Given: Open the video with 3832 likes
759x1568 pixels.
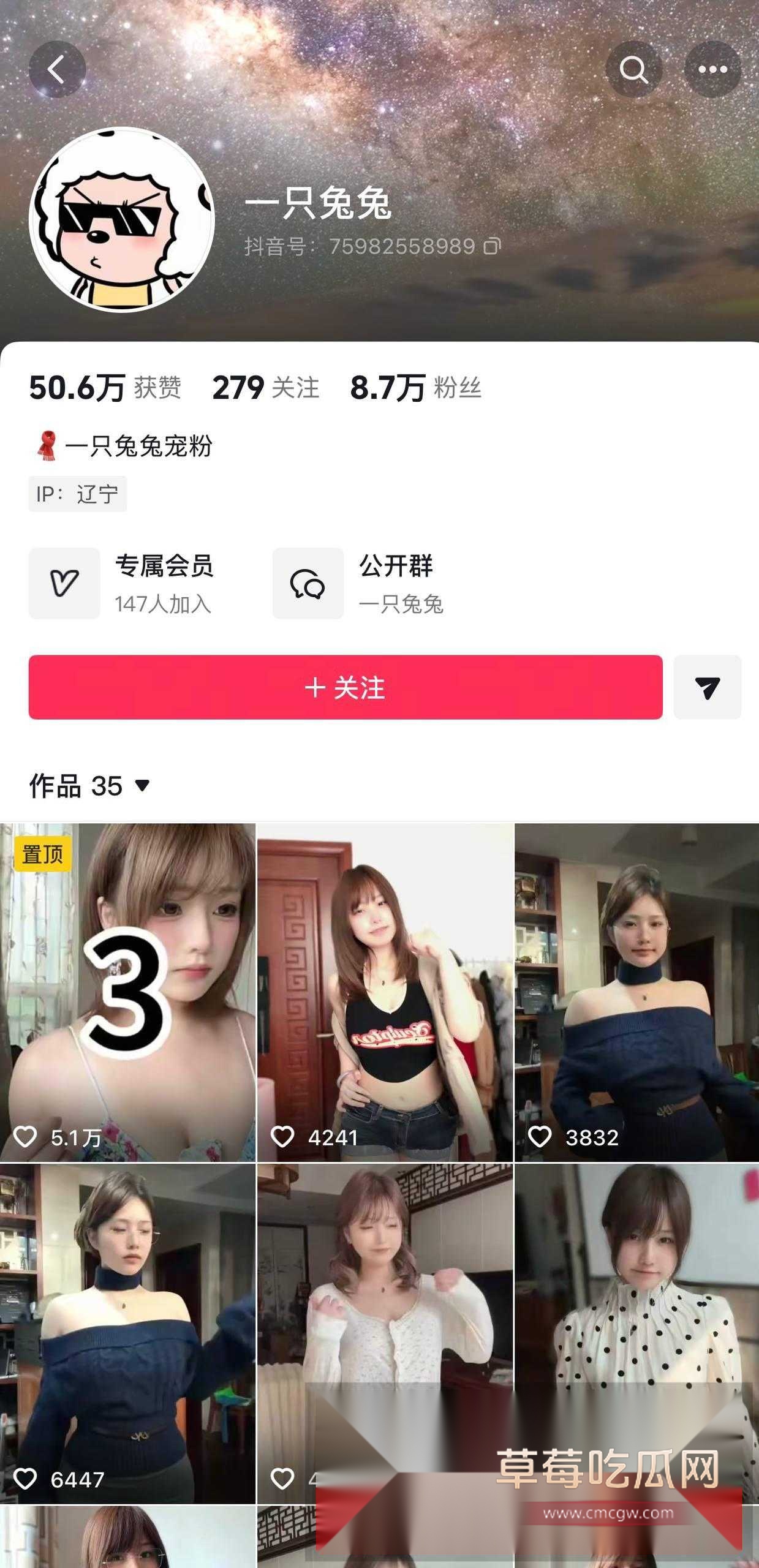Looking at the screenshot, I should click(x=636, y=992).
